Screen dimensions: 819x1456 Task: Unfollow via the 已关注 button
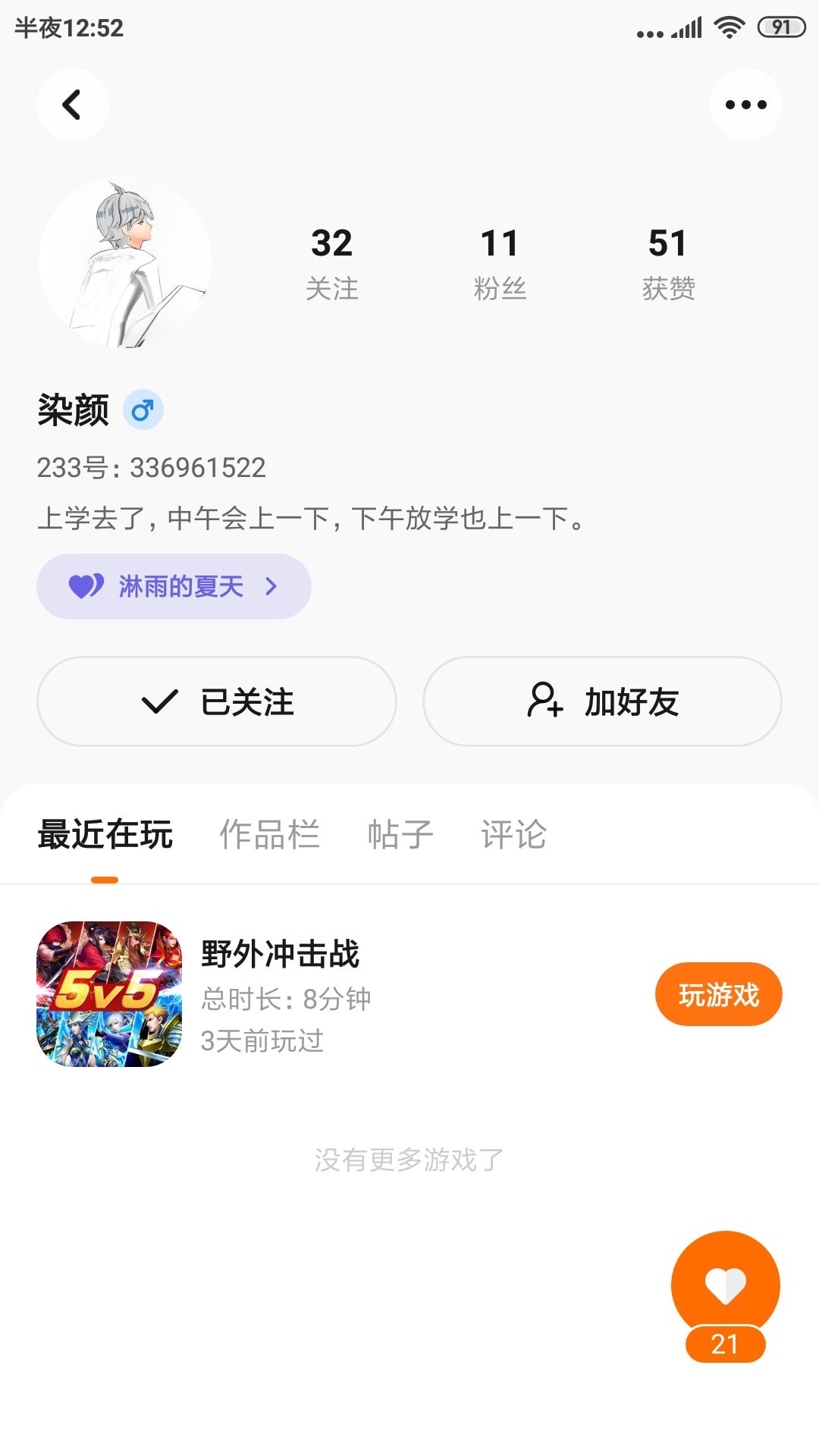(x=217, y=701)
